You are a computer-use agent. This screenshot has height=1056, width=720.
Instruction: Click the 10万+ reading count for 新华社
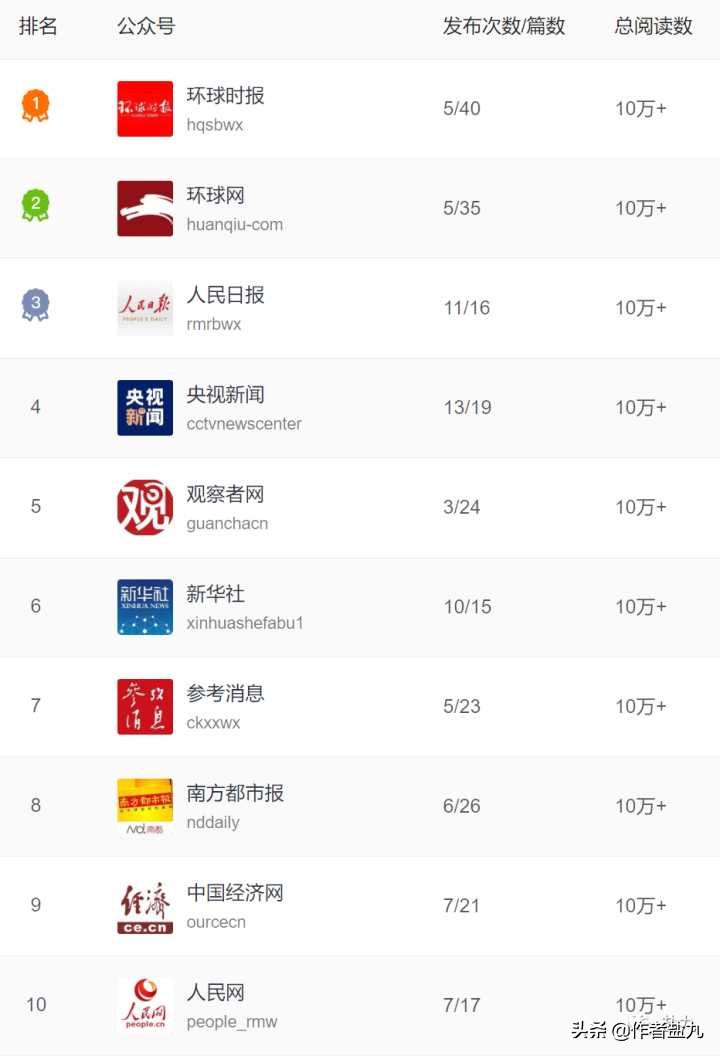(x=640, y=606)
